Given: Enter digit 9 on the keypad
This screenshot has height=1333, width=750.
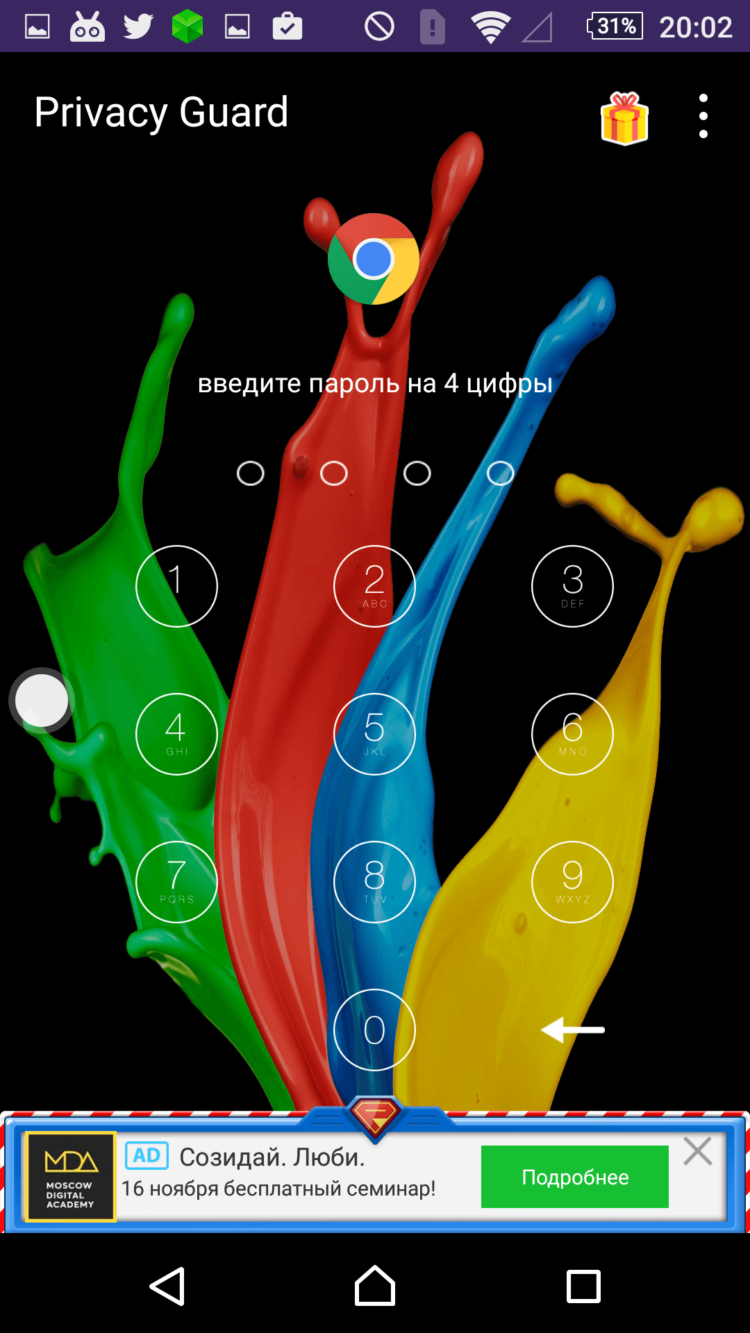Looking at the screenshot, I should pos(572,882).
